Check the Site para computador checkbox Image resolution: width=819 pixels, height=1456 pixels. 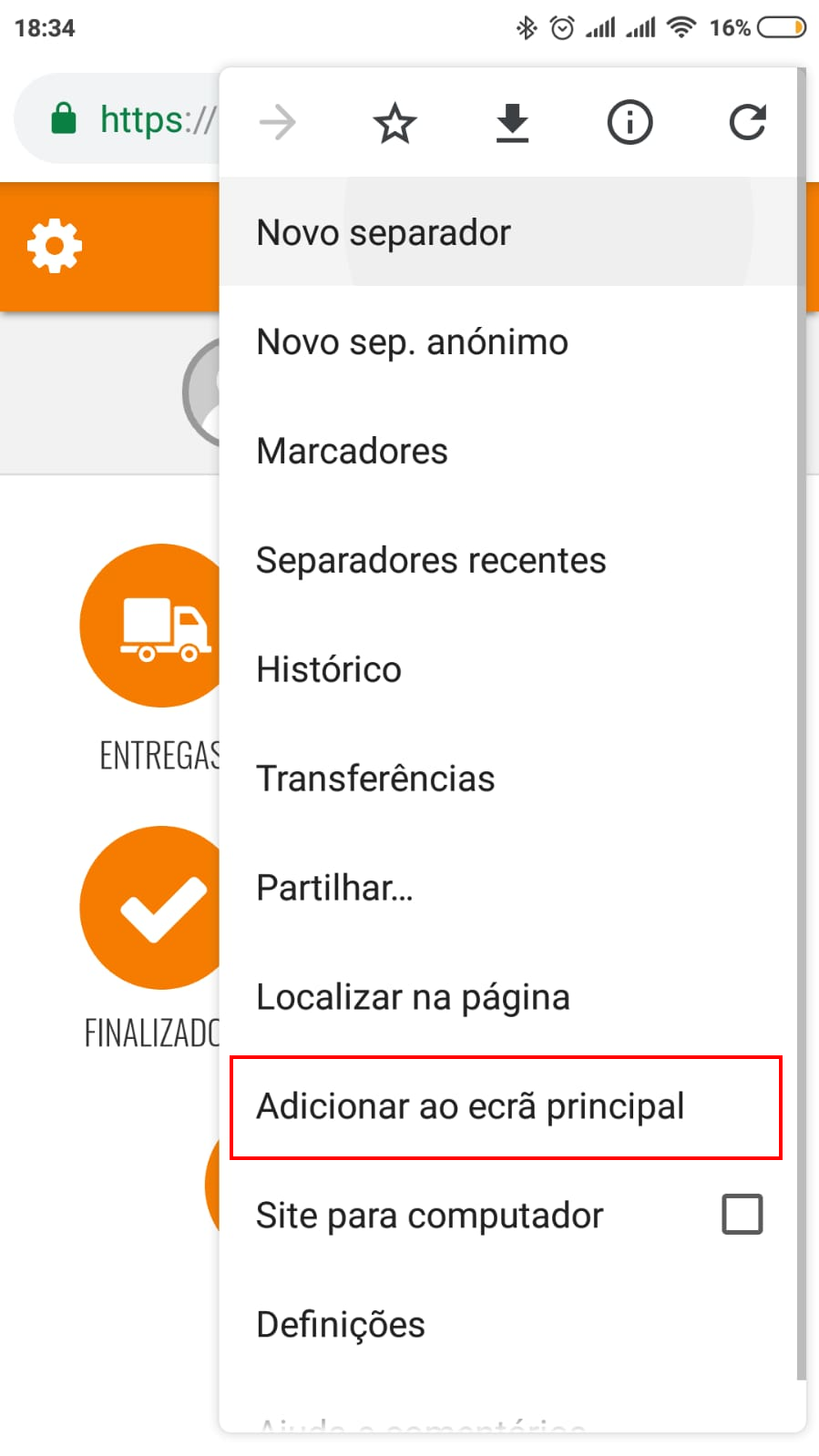(742, 1215)
